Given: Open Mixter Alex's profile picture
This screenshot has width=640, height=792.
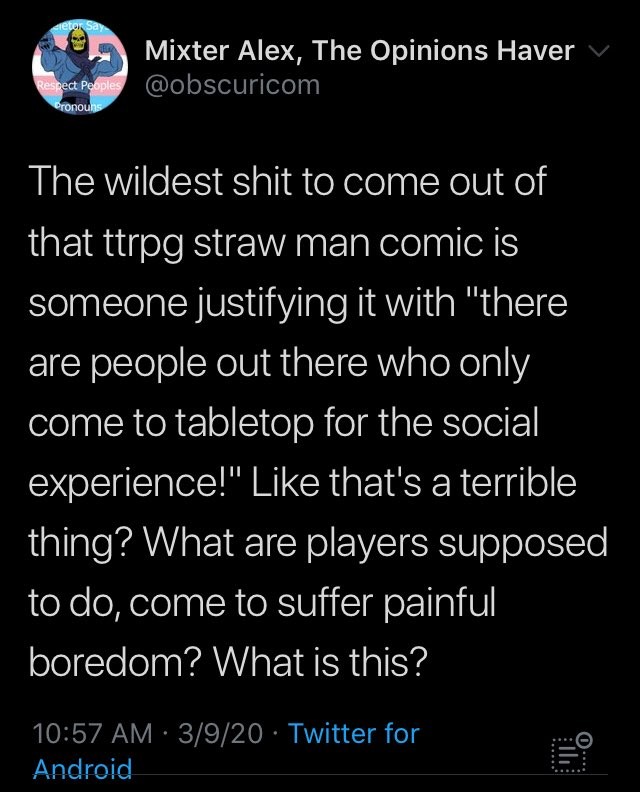Looking at the screenshot, I should (79, 68).
